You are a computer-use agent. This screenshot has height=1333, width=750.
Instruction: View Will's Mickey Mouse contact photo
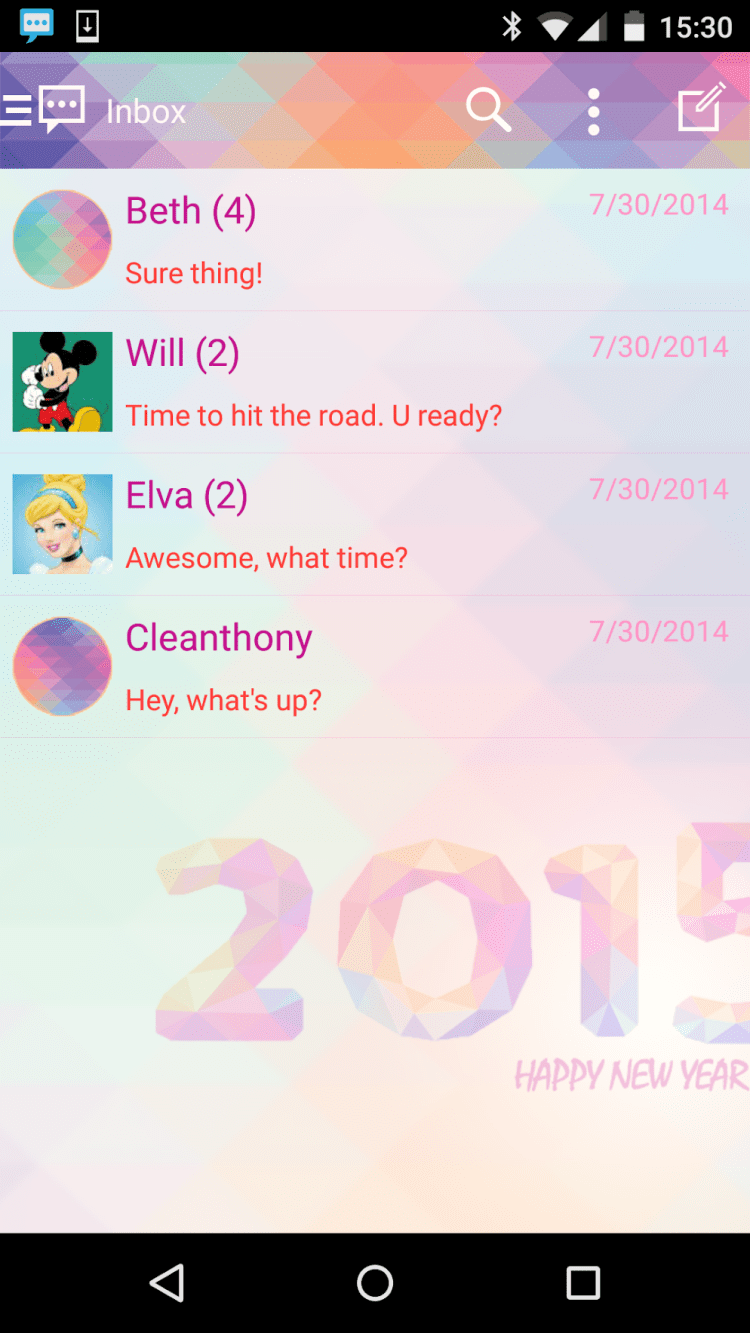[62, 382]
